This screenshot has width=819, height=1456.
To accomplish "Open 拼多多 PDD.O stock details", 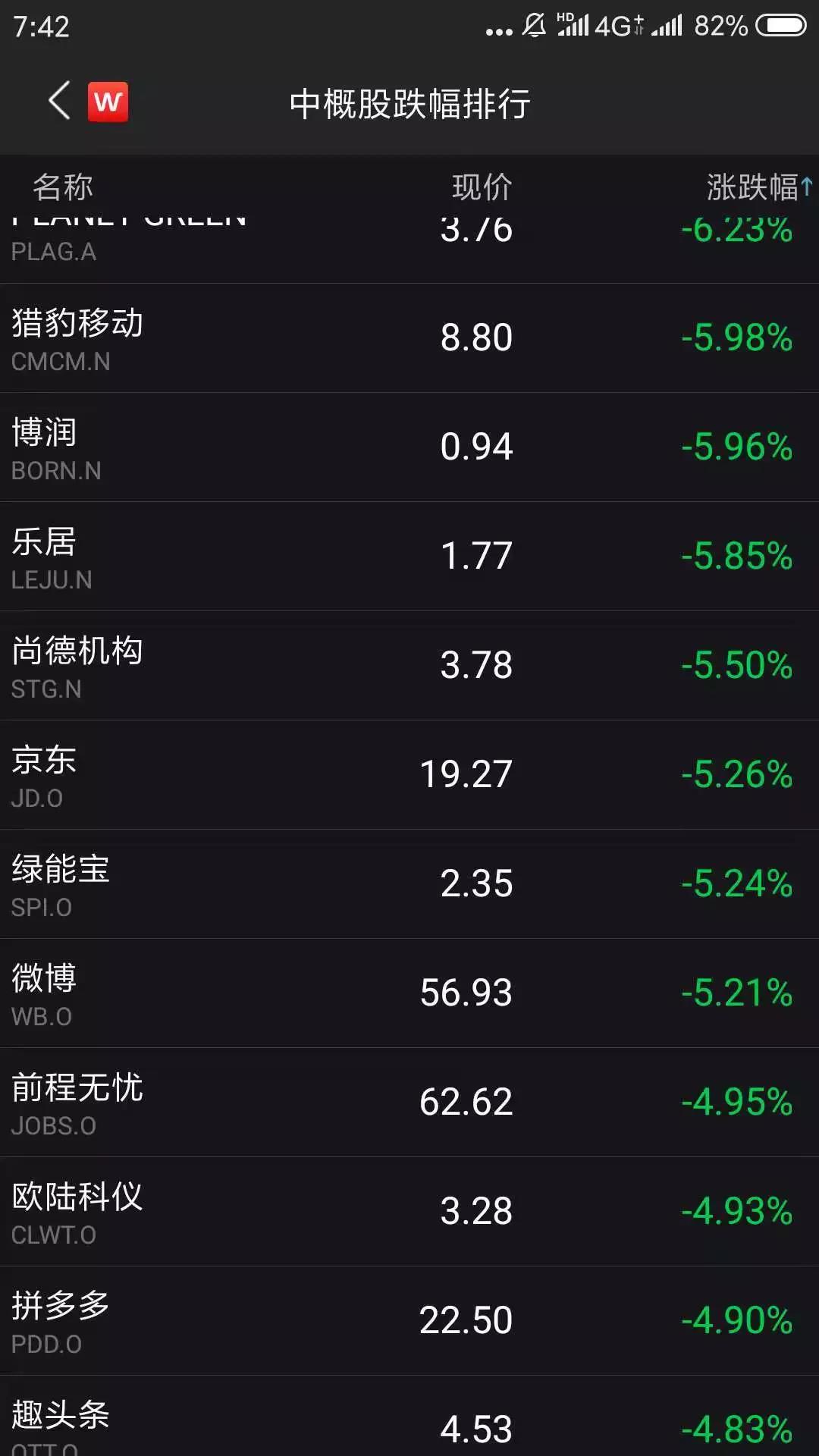I will [x=409, y=1321].
